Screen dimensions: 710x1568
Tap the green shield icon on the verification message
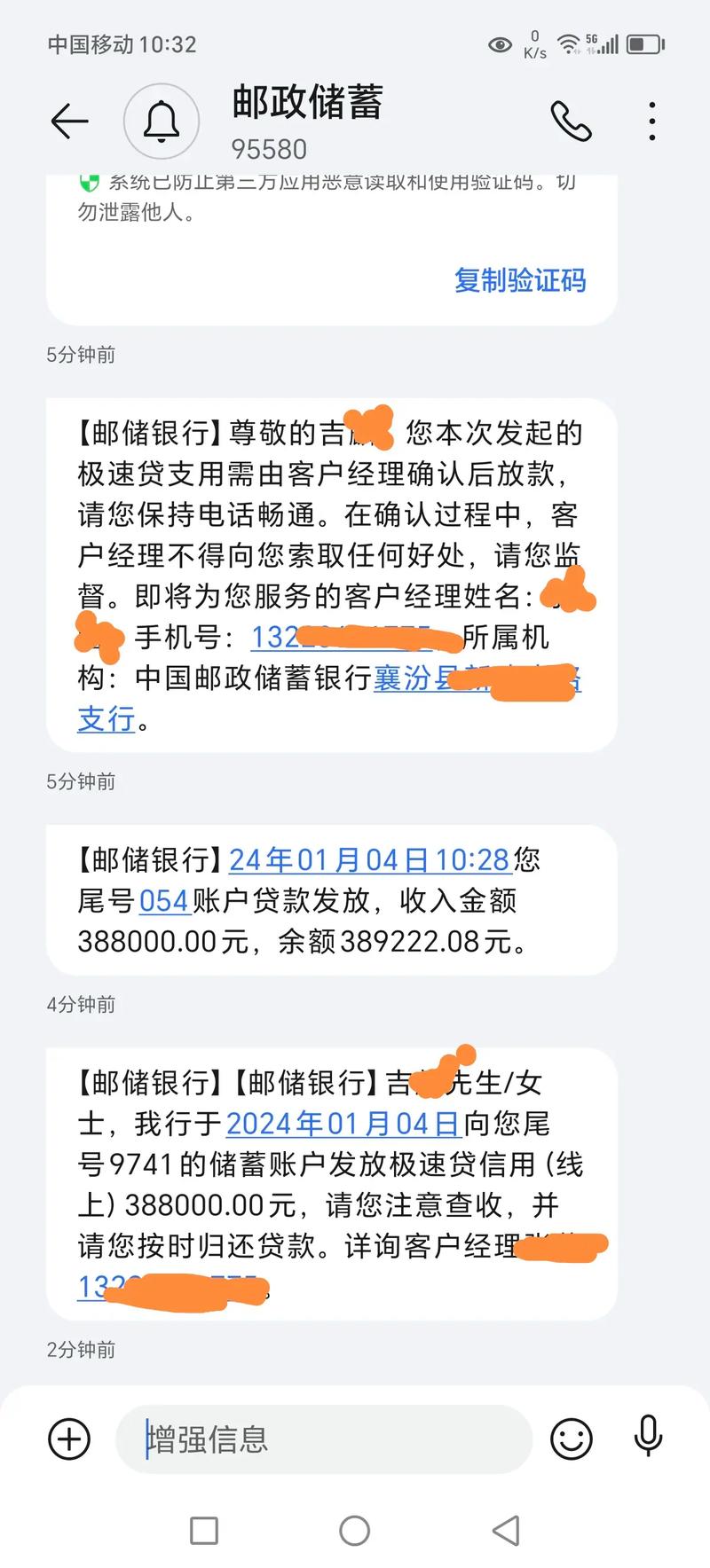coord(90,183)
